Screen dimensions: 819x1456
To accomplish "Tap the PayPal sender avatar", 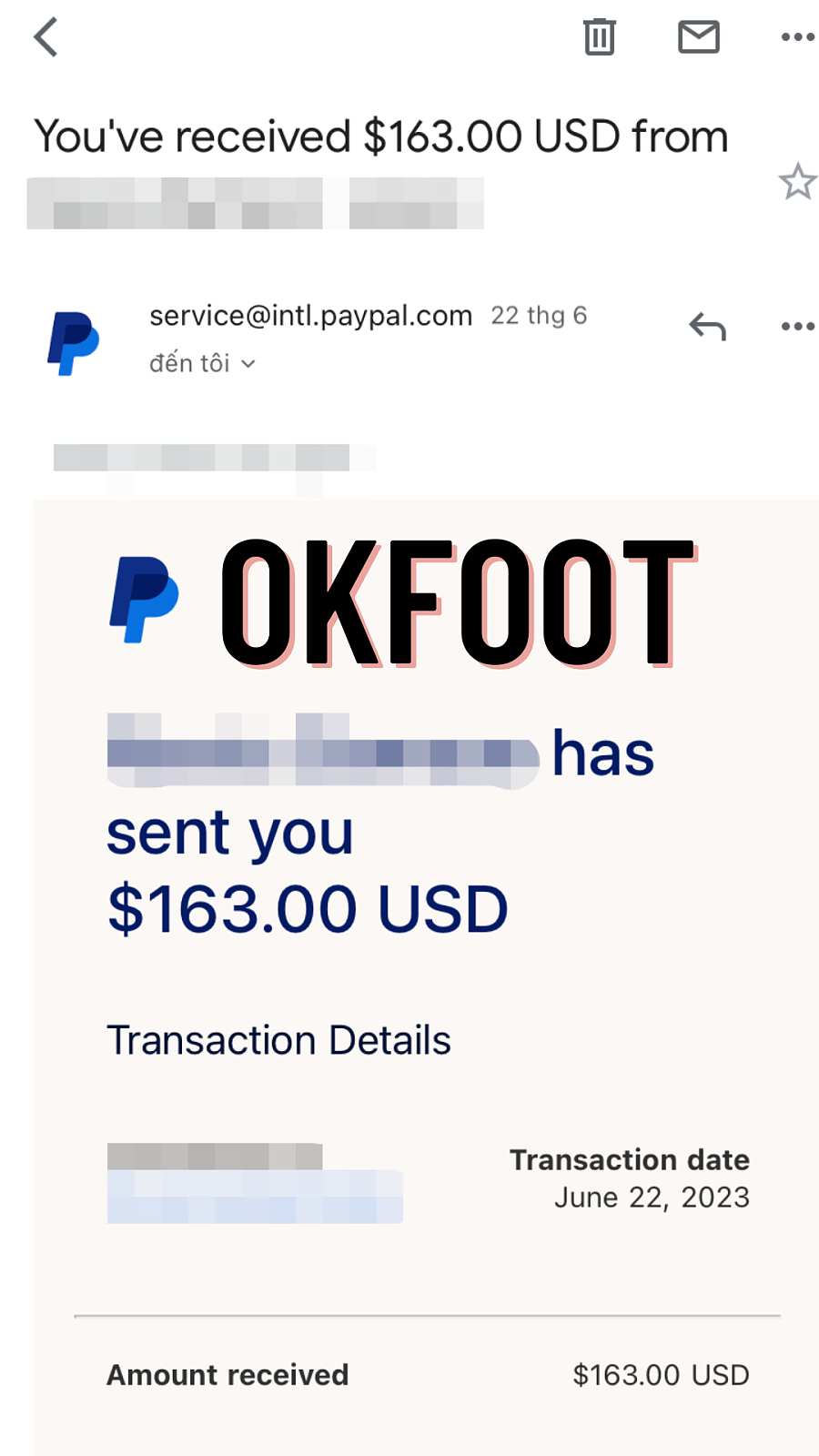I will [x=73, y=342].
